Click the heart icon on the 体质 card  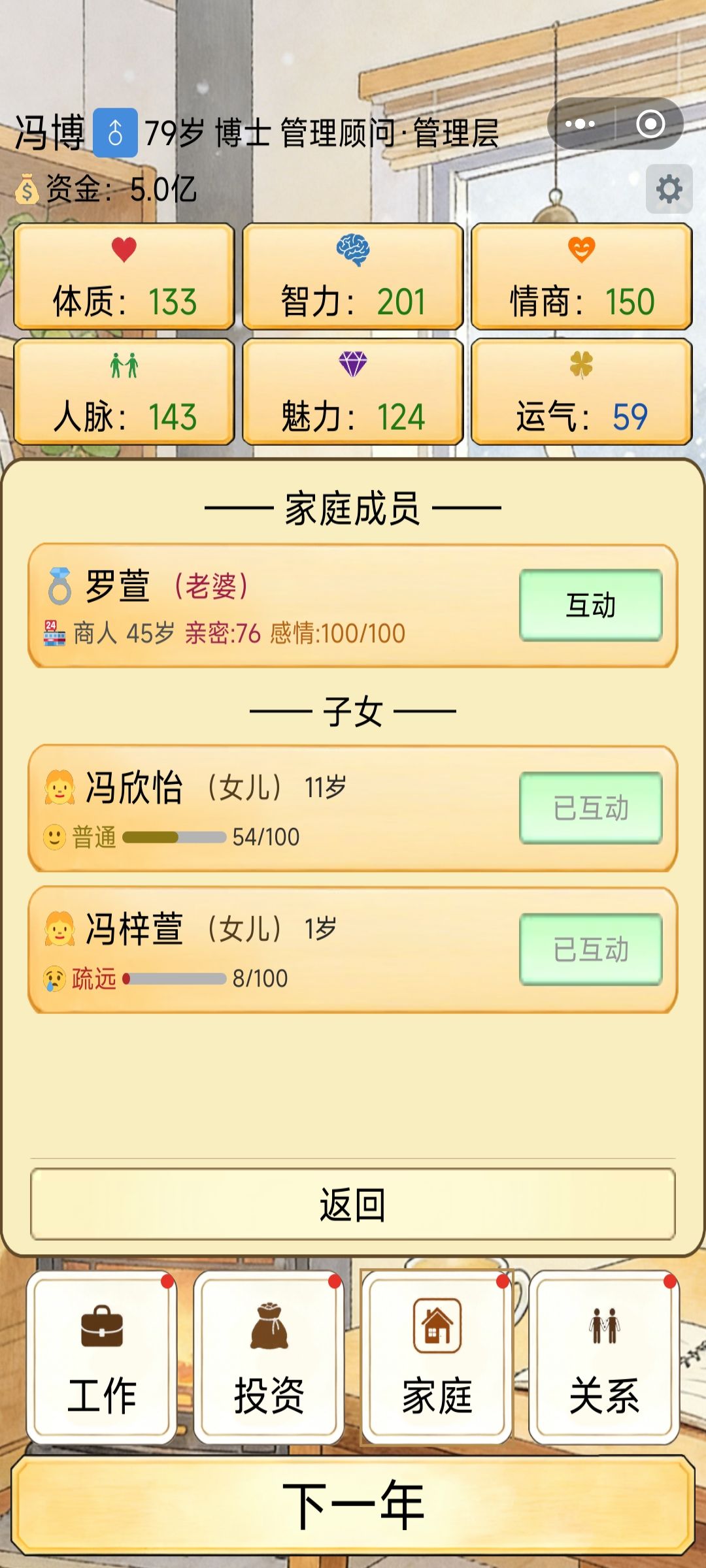click(124, 250)
